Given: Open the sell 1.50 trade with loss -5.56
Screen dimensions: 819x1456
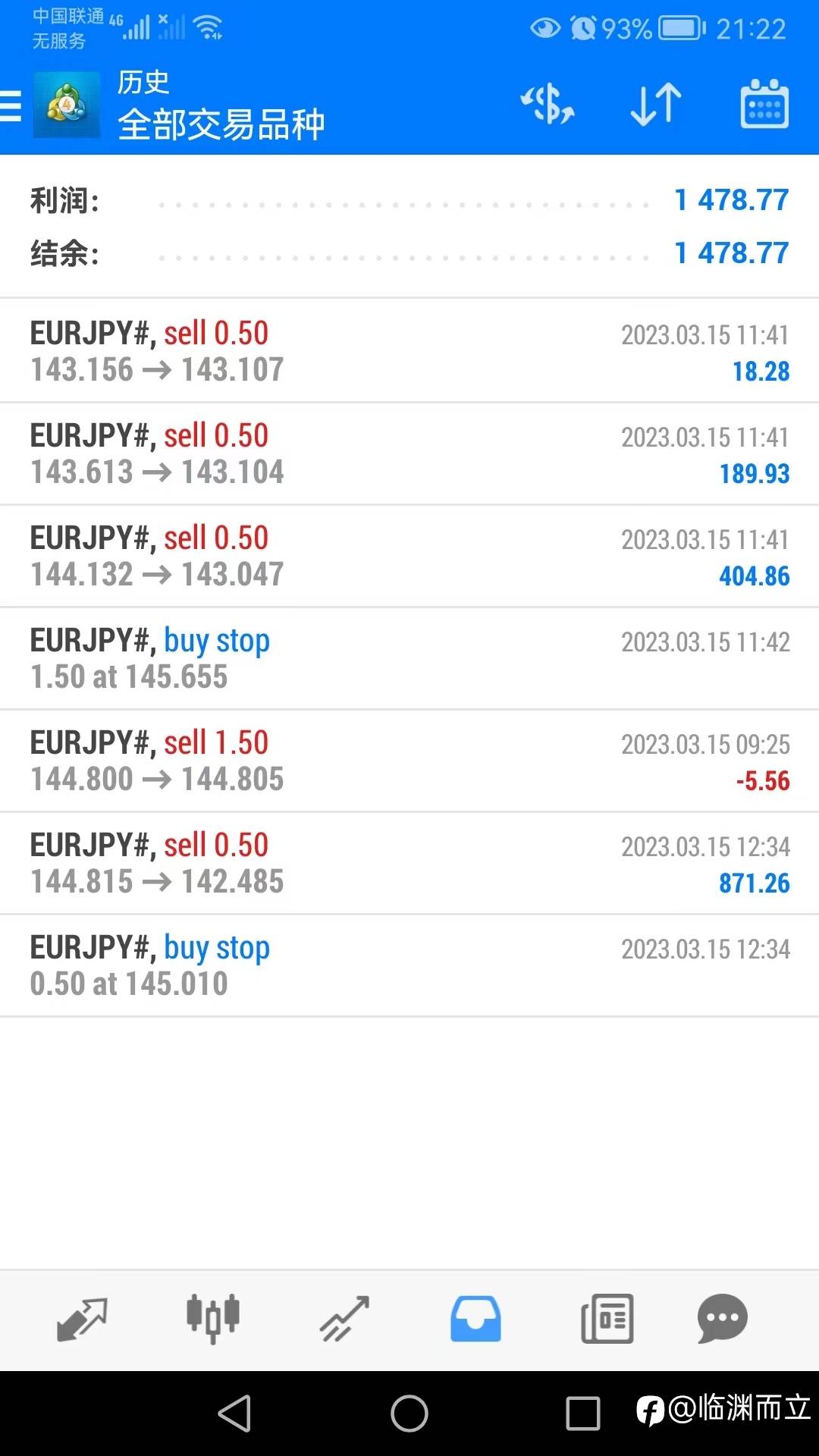Looking at the screenshot, I should [409, 761].
